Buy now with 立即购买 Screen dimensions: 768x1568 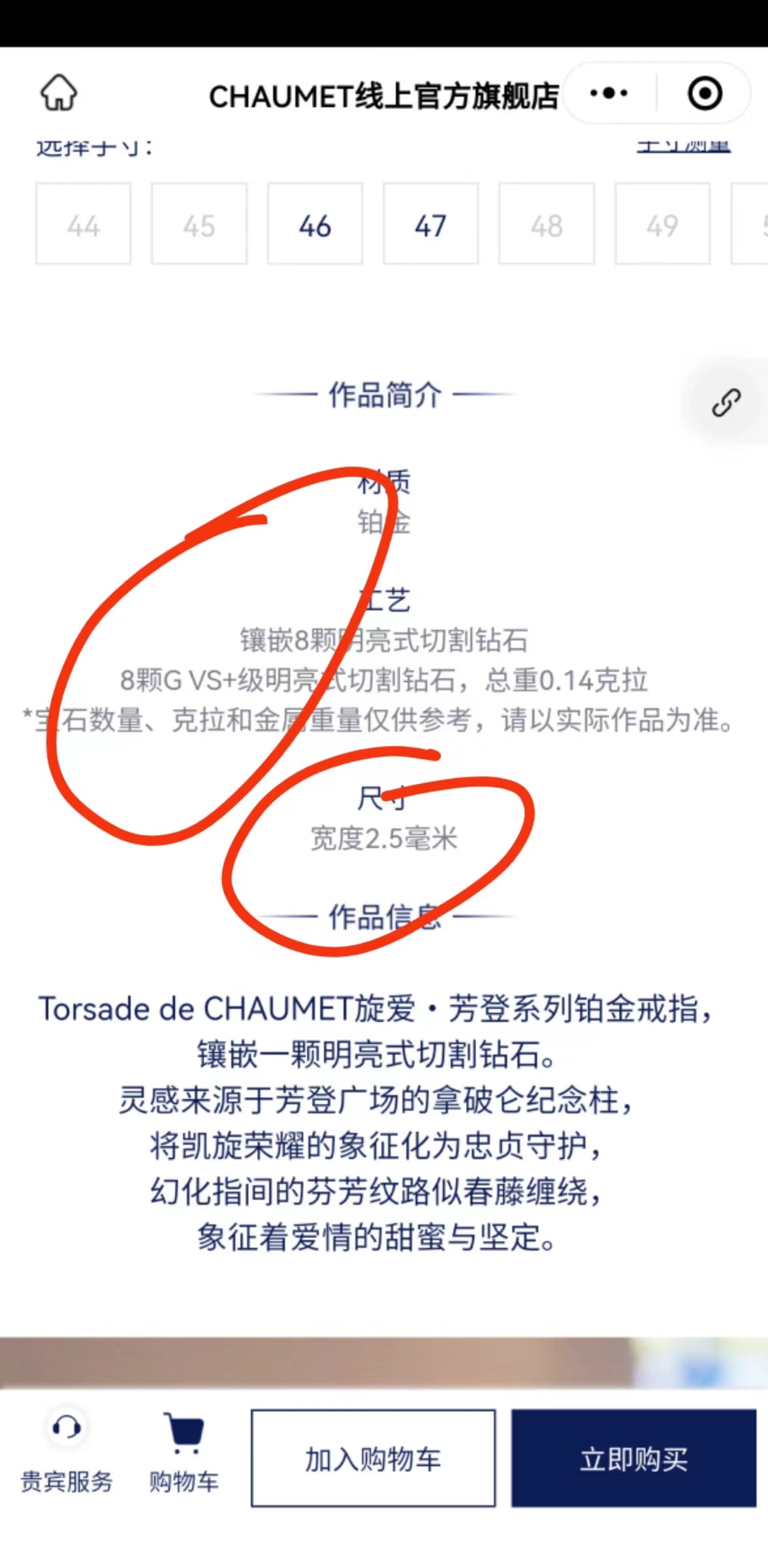[633, 1458]
